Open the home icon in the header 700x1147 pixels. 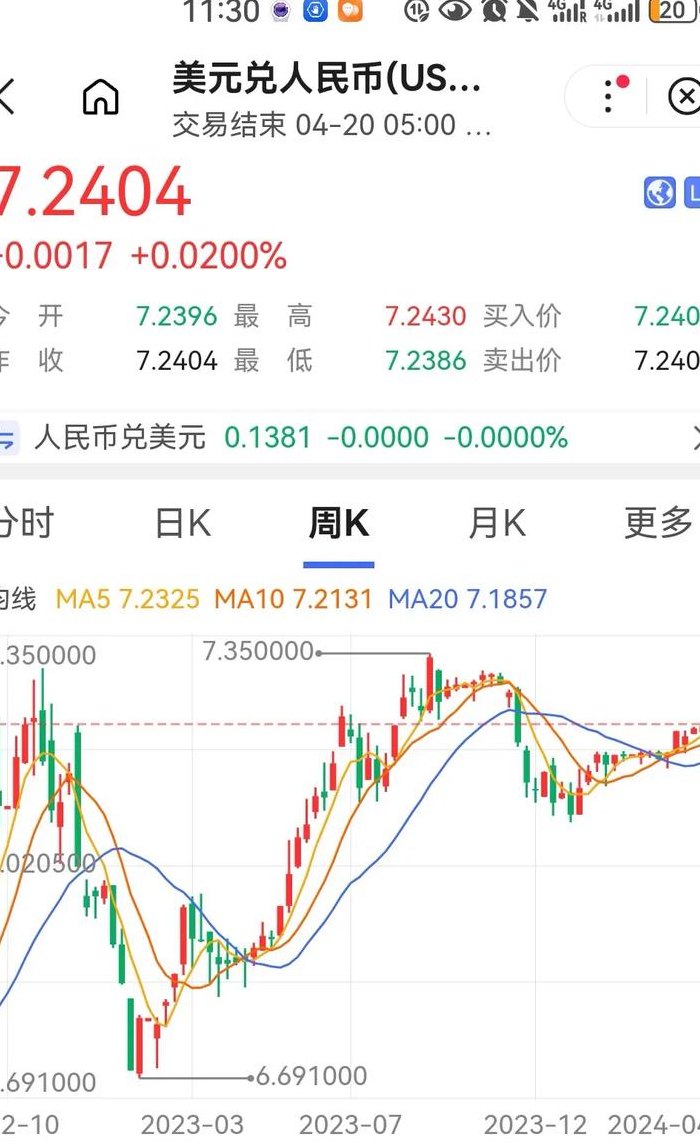(x=100, y=97)
